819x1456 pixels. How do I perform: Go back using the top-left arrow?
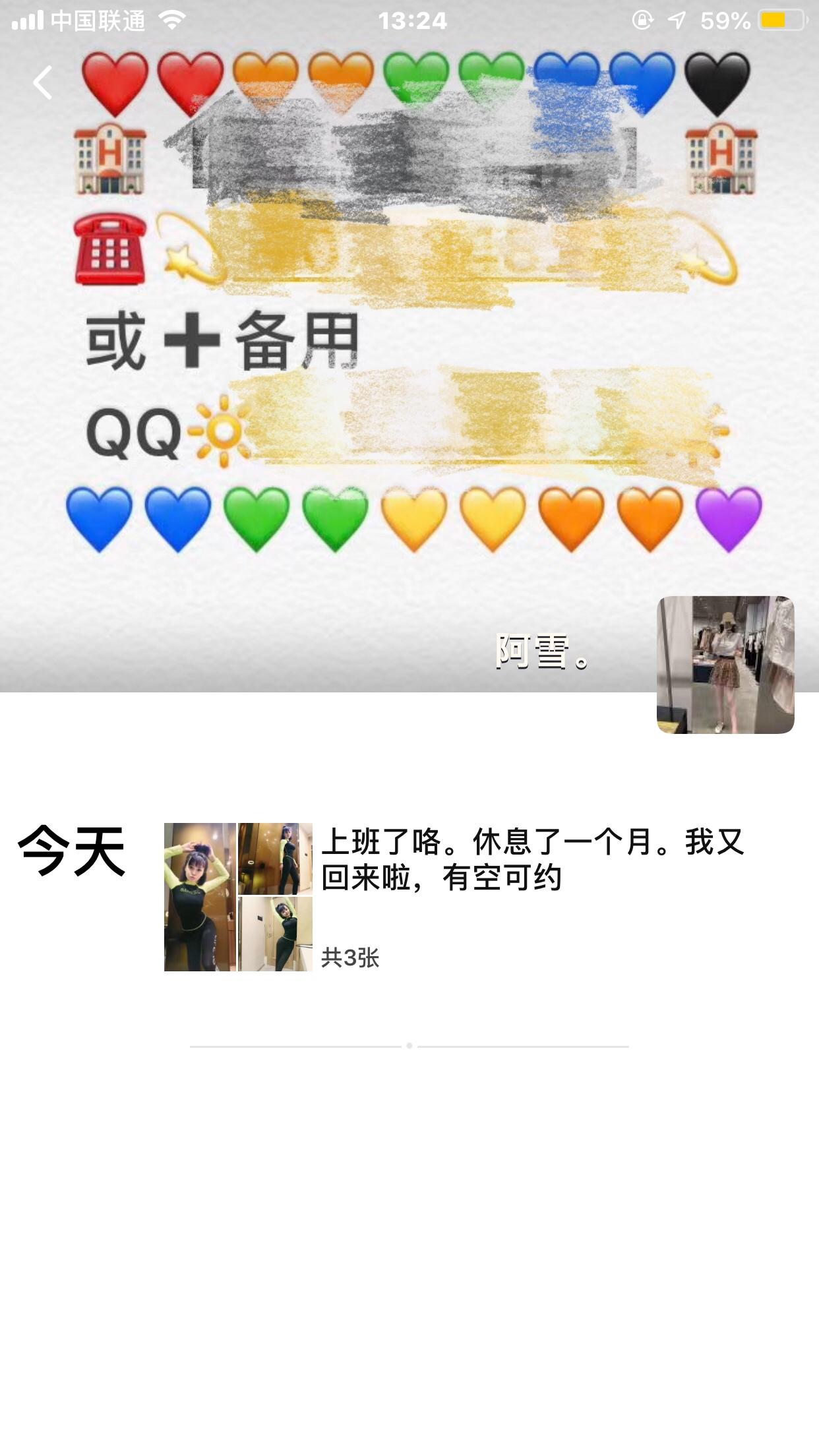43,83
